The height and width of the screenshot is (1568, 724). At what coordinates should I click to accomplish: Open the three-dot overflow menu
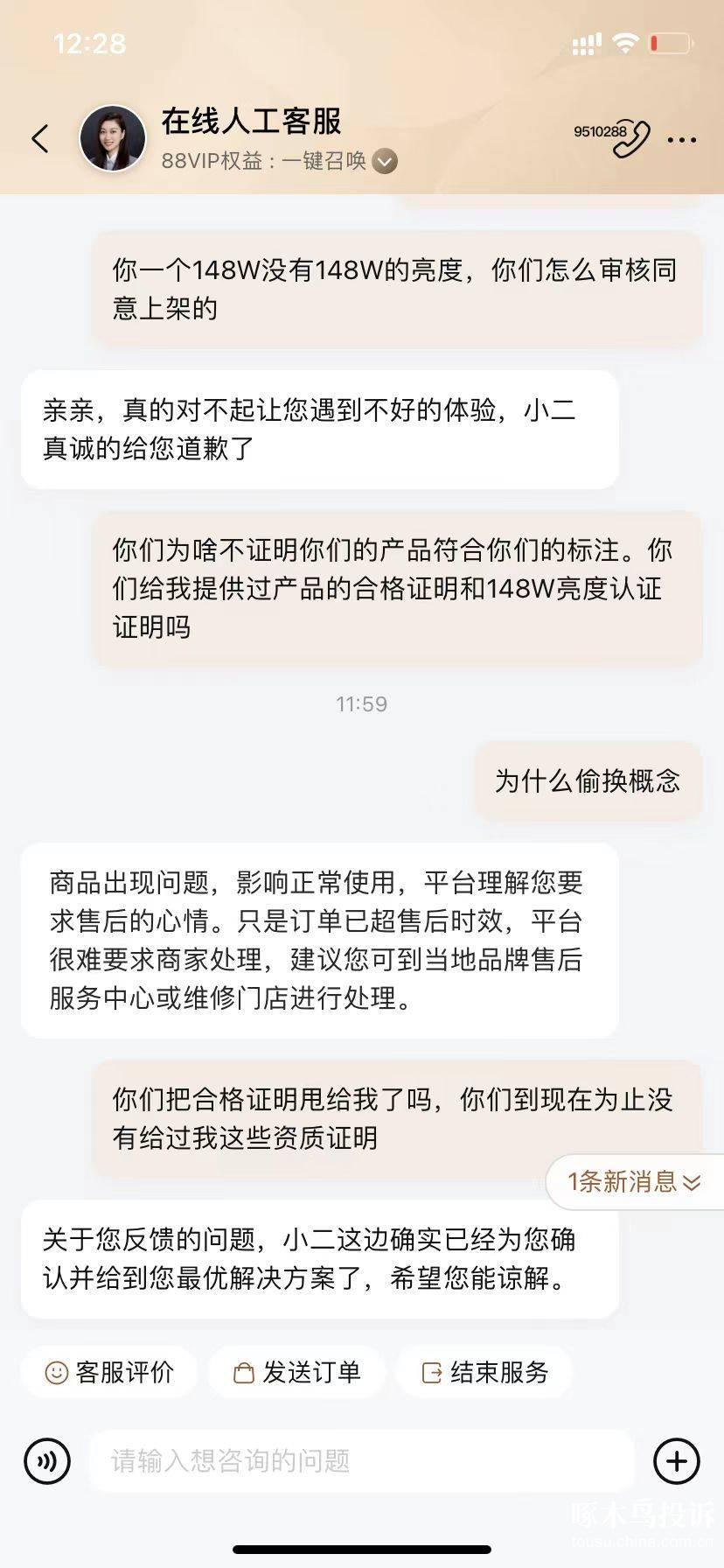[682, 140]
